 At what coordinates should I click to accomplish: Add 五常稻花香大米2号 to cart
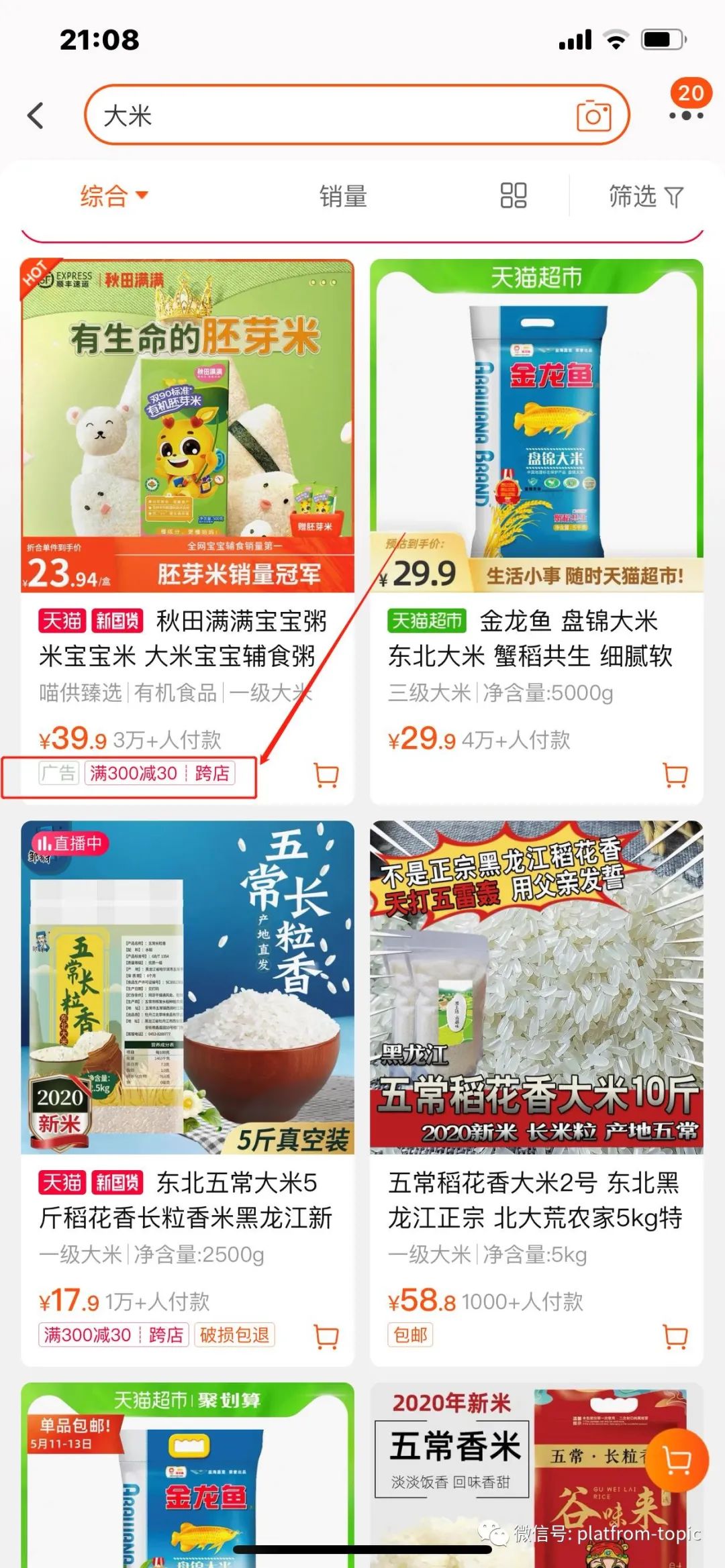(675, 1335)
